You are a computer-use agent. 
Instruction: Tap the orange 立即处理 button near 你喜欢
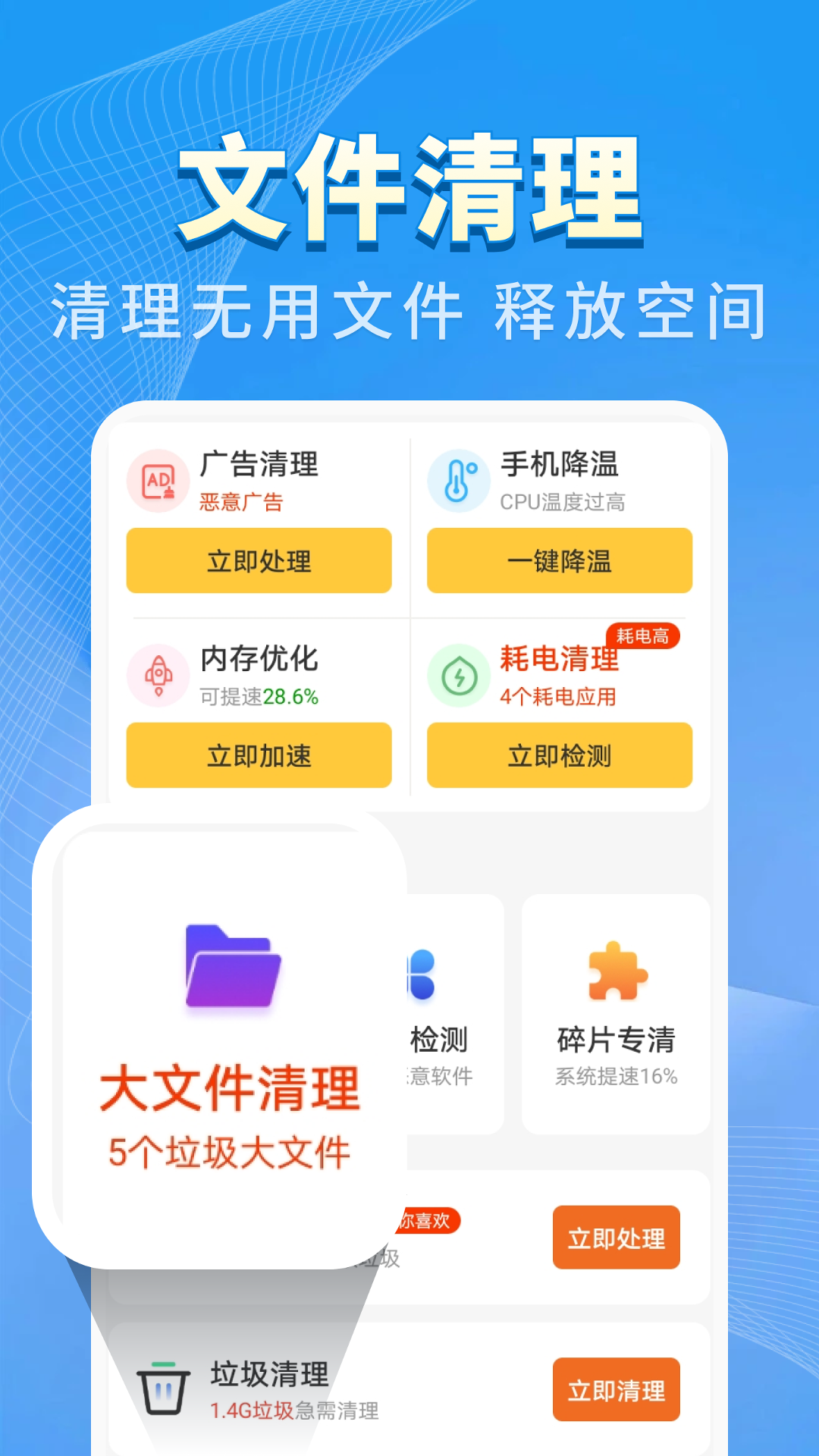pyautogui.click(x=616, y=1238)
